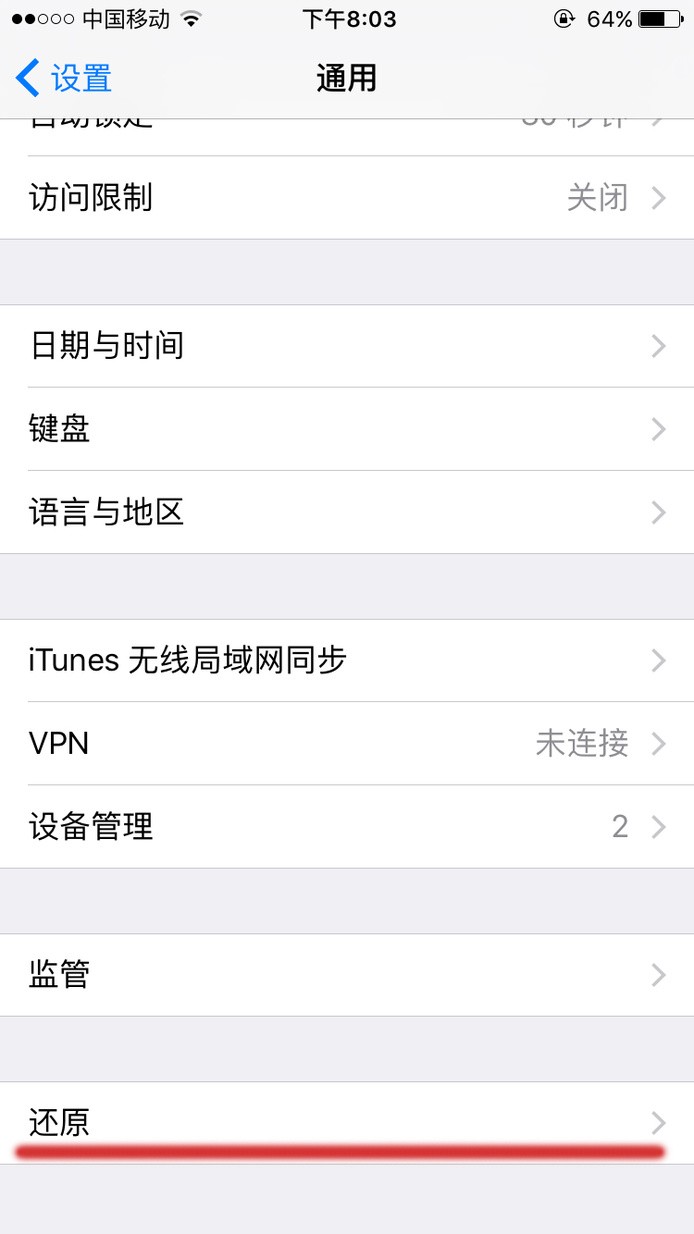
Task: Open 访问限制 settings
Action: tap(347, 198)
